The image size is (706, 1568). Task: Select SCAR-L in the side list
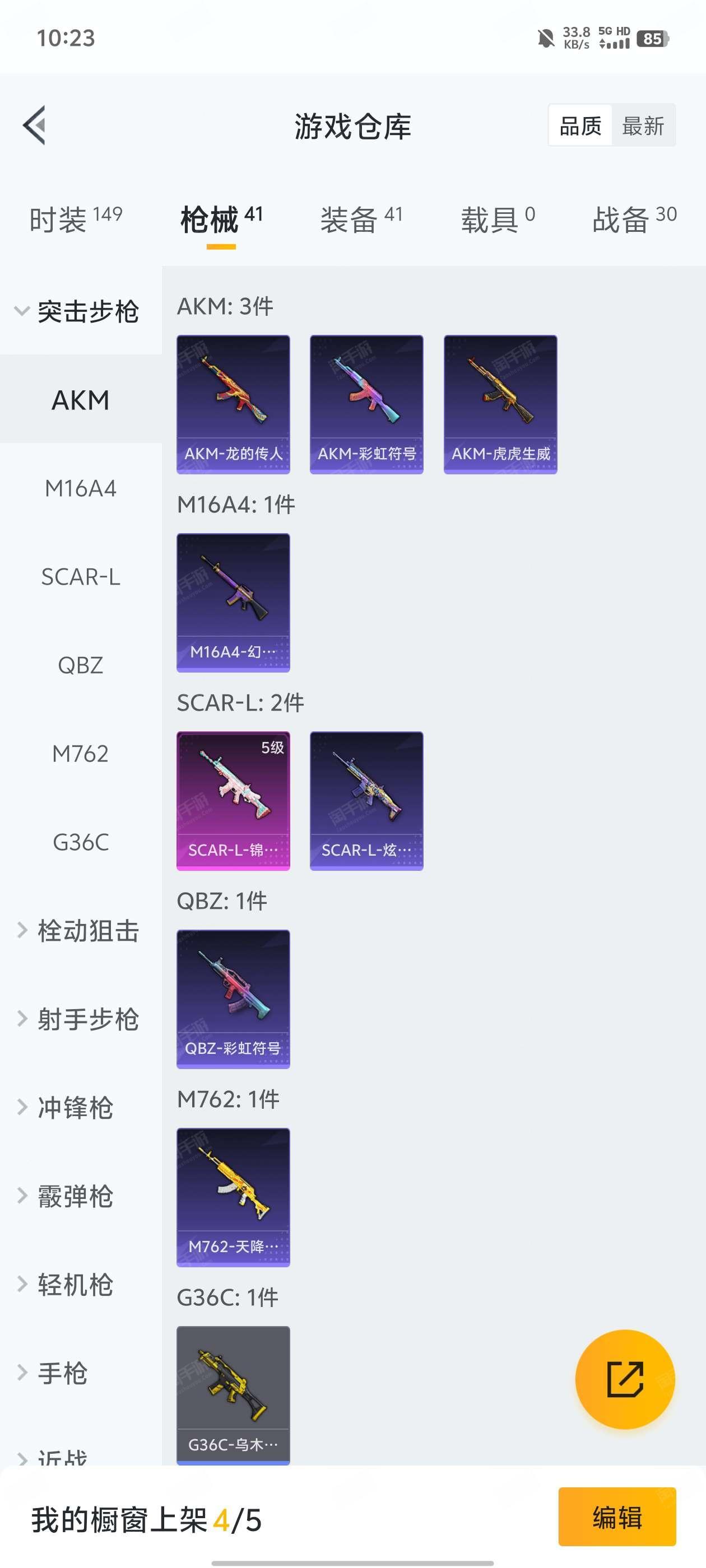[x=81, y=576]
